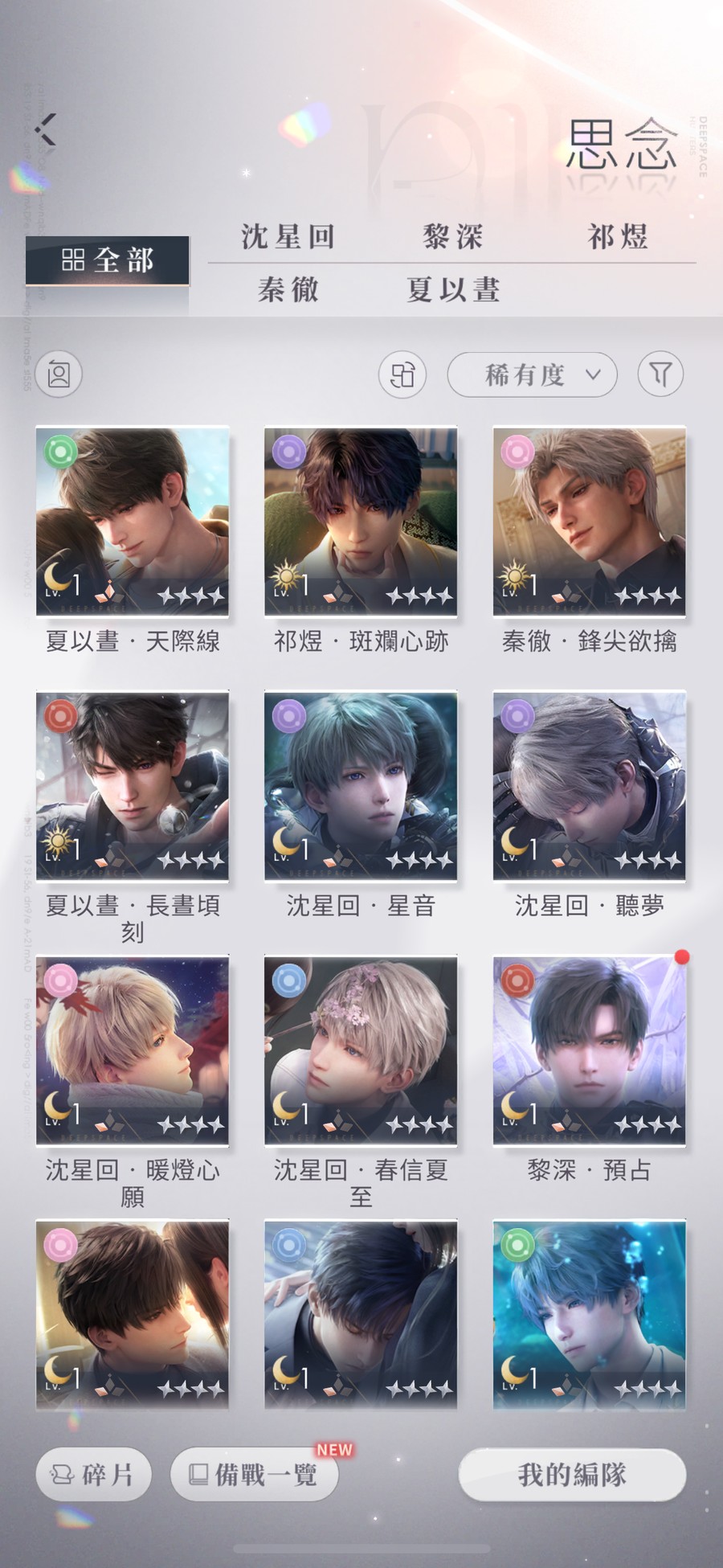Open the filter funnel icon
This screenshot has width=723, height=1568.
tap(660, 375)
